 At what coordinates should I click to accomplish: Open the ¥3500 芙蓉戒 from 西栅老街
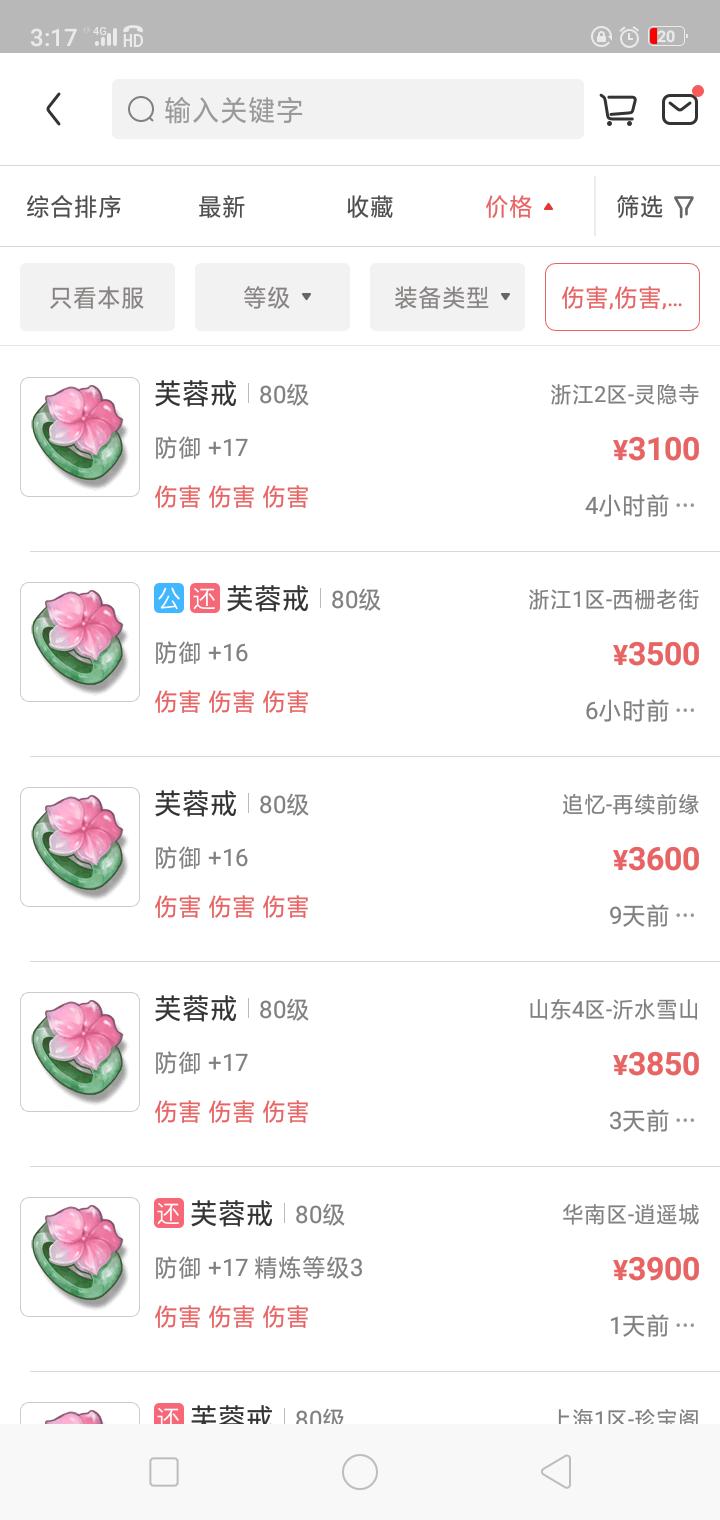point(360,654)
